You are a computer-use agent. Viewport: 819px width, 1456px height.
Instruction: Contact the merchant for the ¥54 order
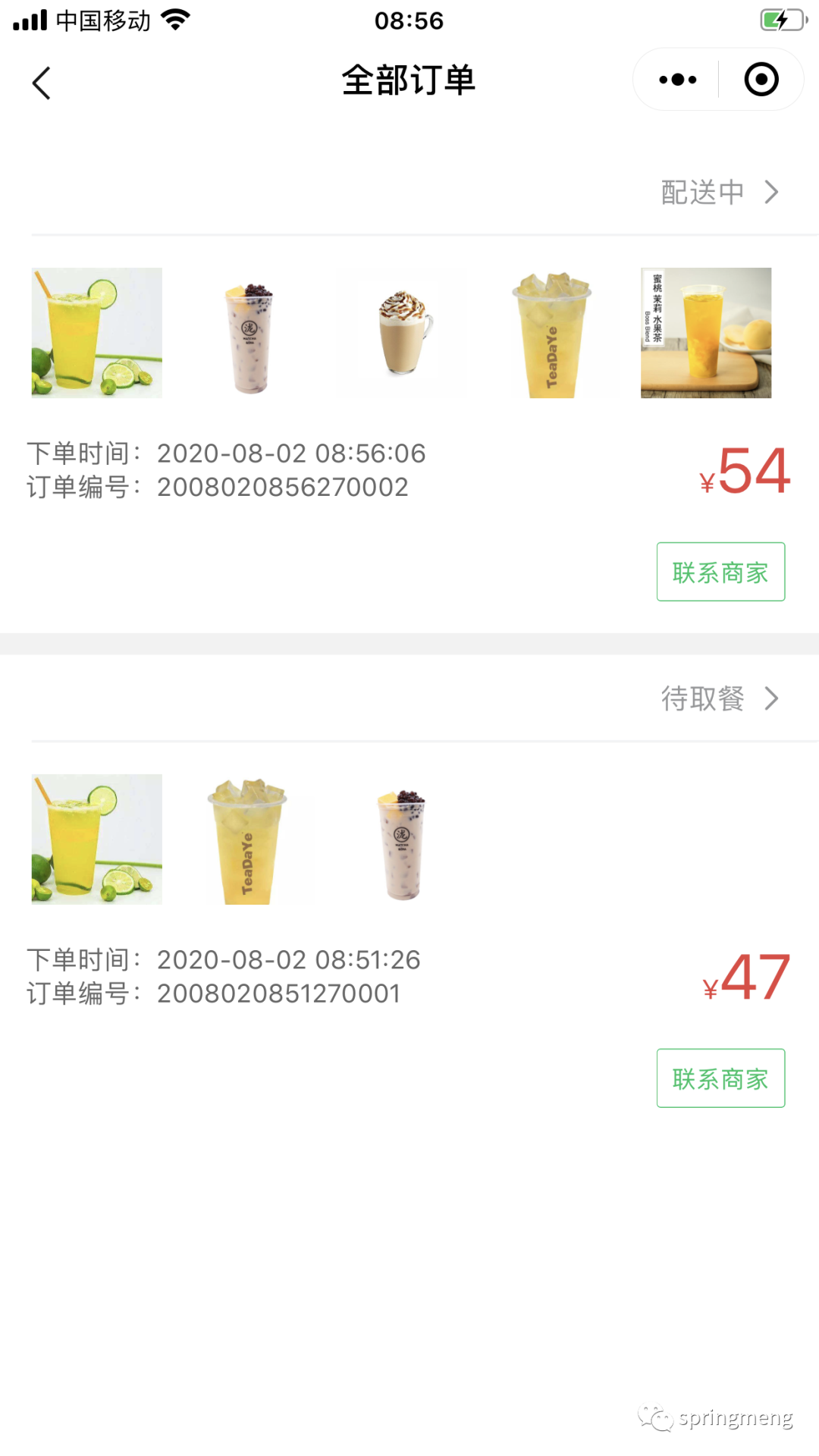pos(720,572)
